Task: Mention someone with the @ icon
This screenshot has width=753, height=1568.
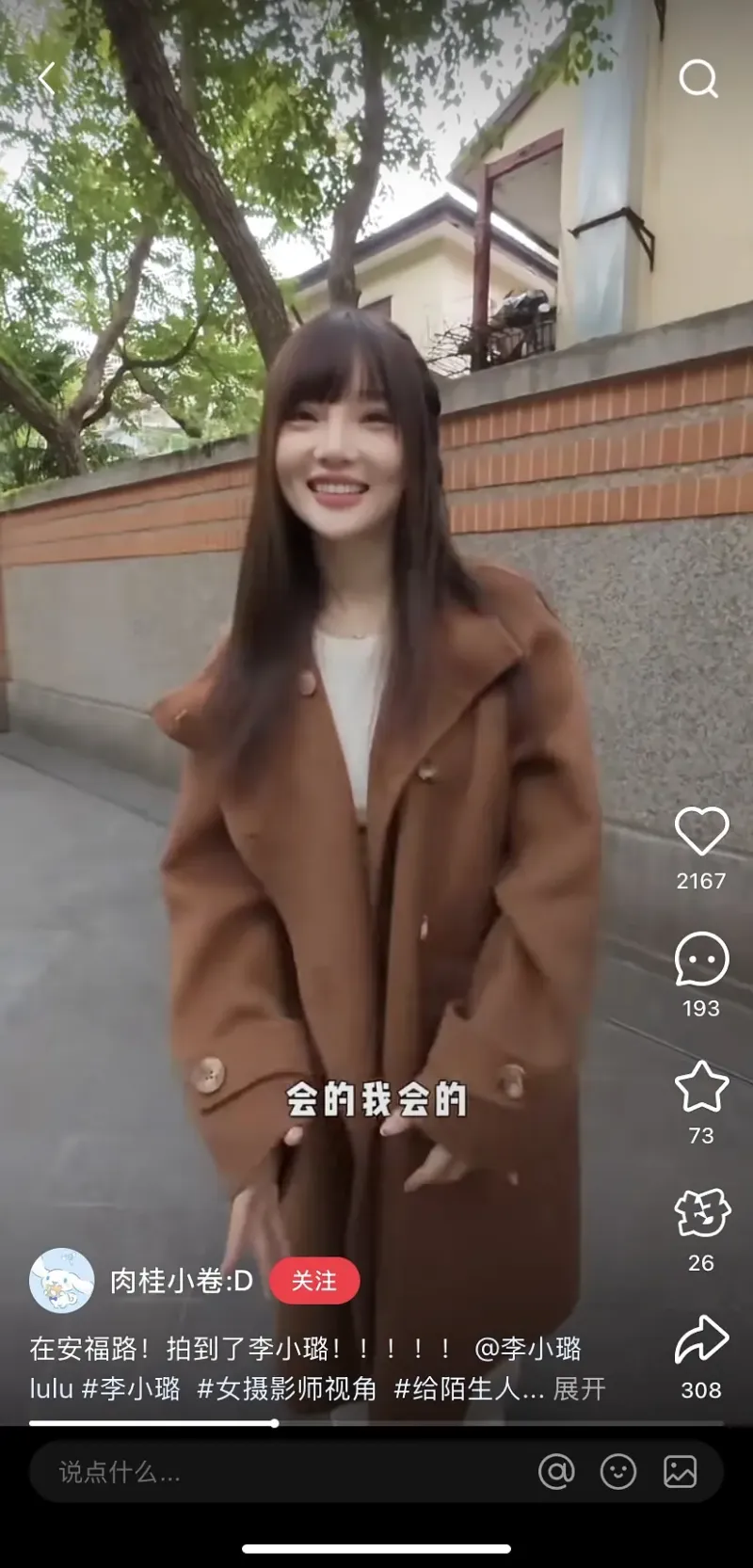Action: (x=556, y=1472)
